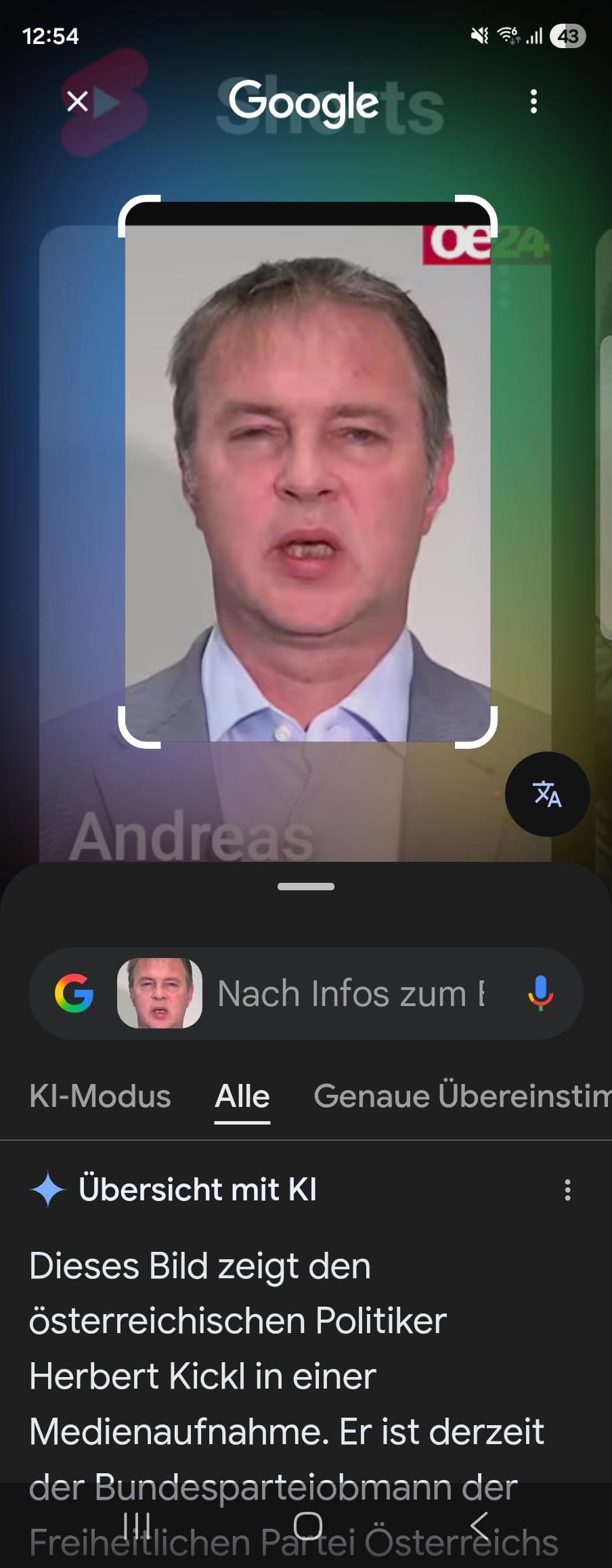Open the Lens overflow menu
The width and height of the screenshot is (612, 1568).
point(533,102)
